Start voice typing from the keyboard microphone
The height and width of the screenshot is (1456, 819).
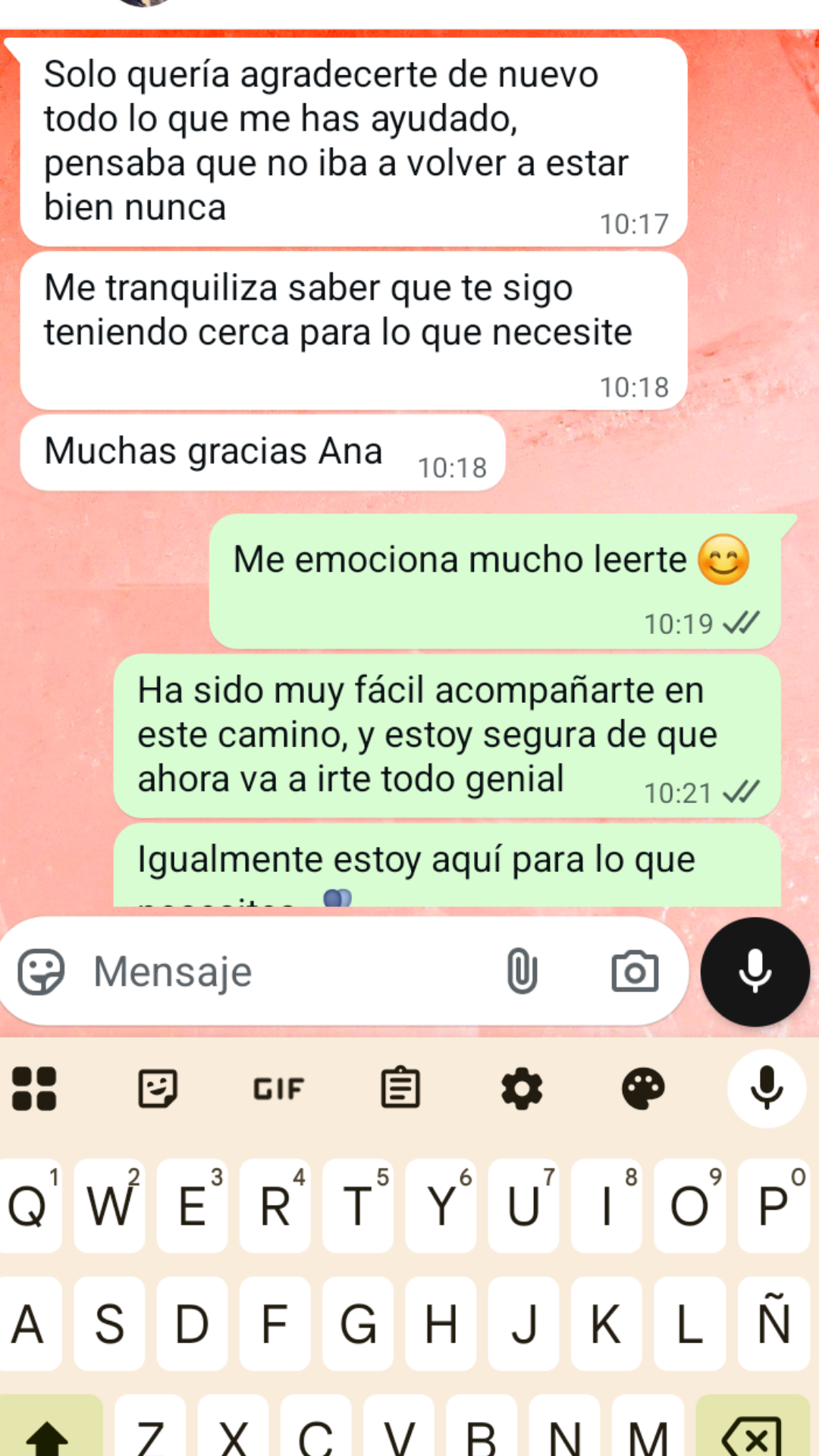766,1089
